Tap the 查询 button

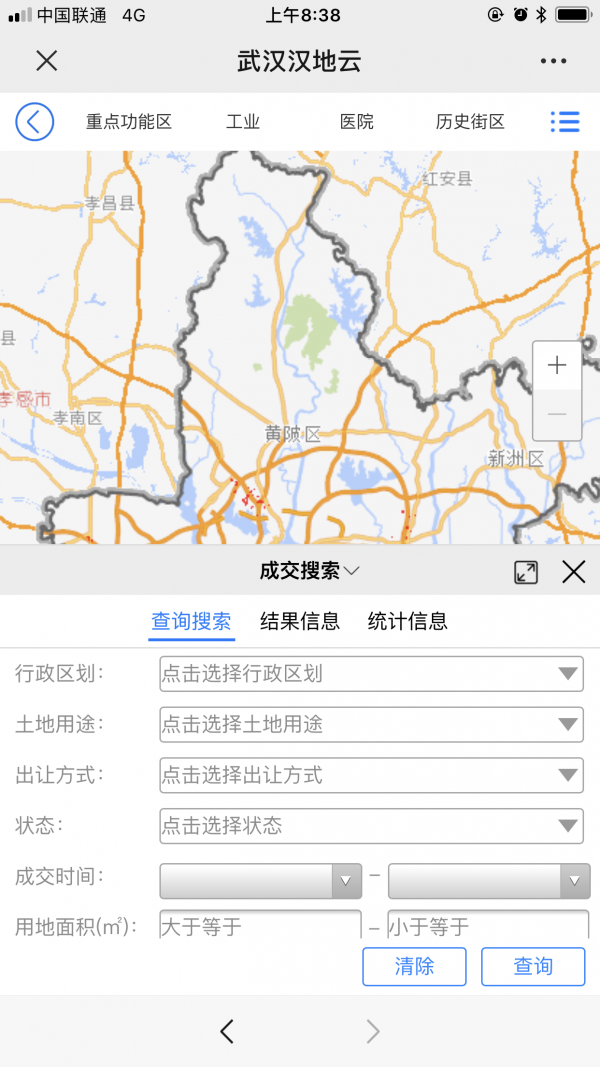(x=533, y=966)
